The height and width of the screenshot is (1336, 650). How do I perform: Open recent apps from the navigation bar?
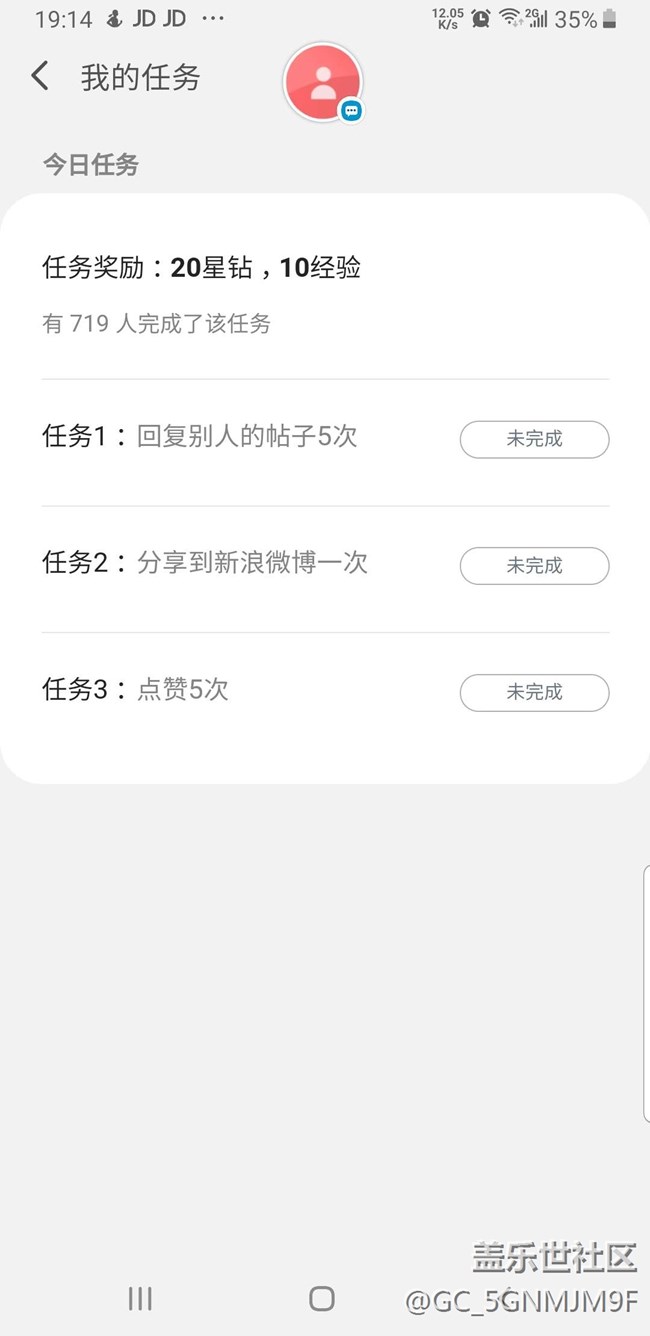pyautogui.click(x=140, y=1298)
